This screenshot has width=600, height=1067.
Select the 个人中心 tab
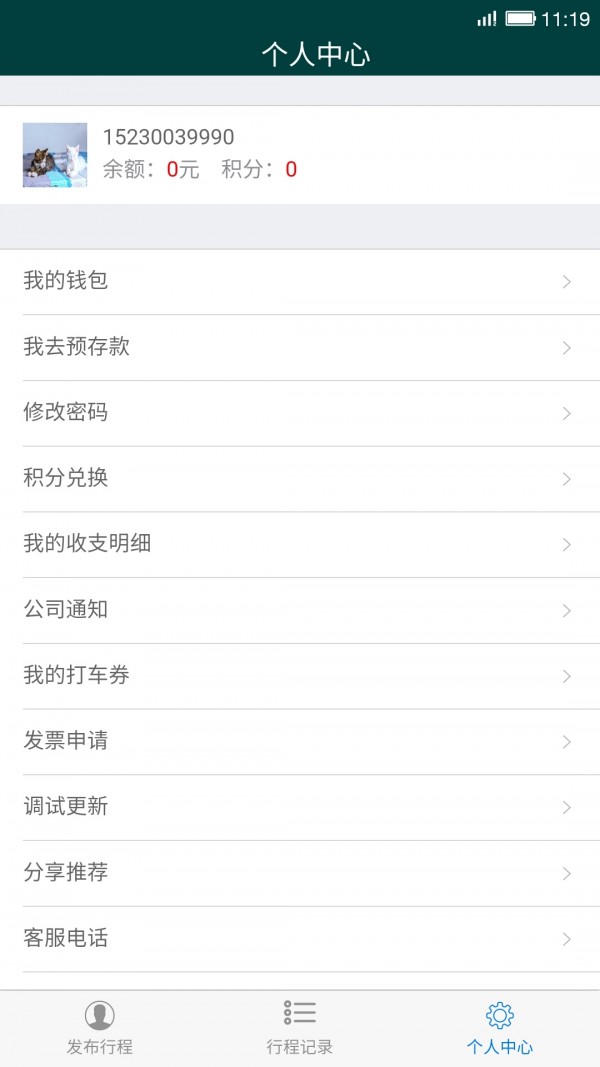[x=499, y=1028]
